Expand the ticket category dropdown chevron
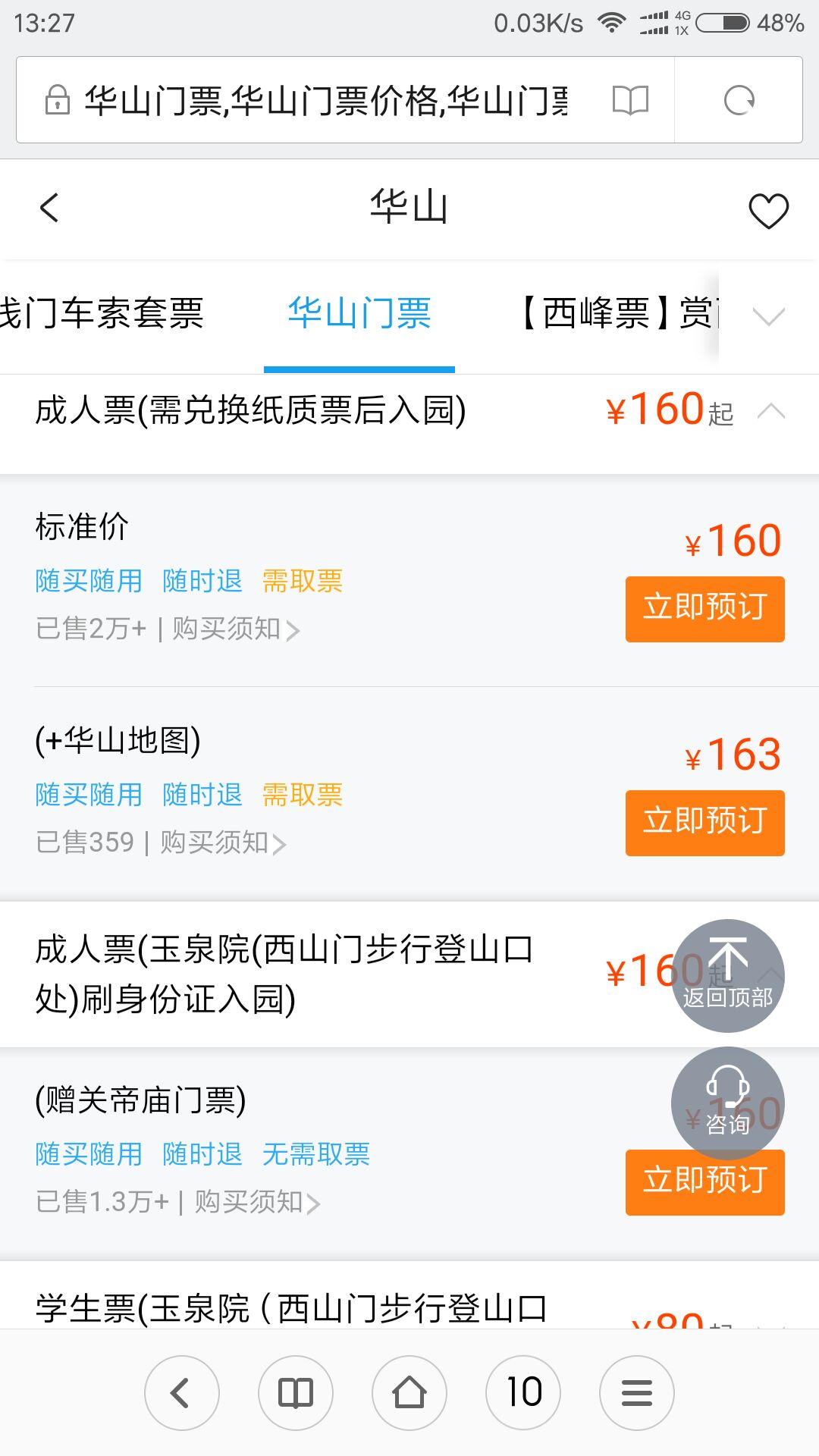 click(768, 315)
